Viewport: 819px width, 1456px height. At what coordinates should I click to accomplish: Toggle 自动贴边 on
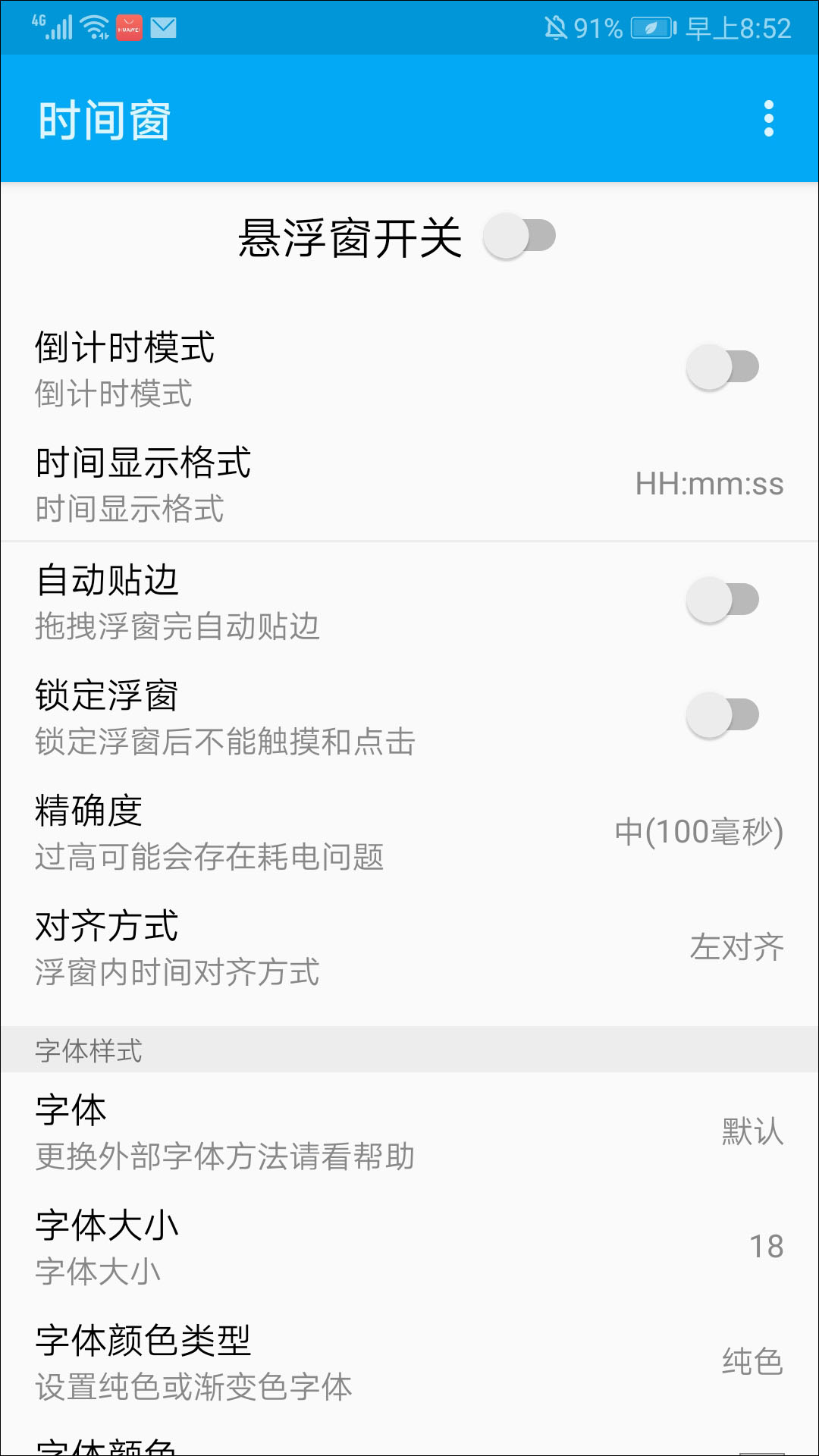pyautogui.click(x=723, y=600)
